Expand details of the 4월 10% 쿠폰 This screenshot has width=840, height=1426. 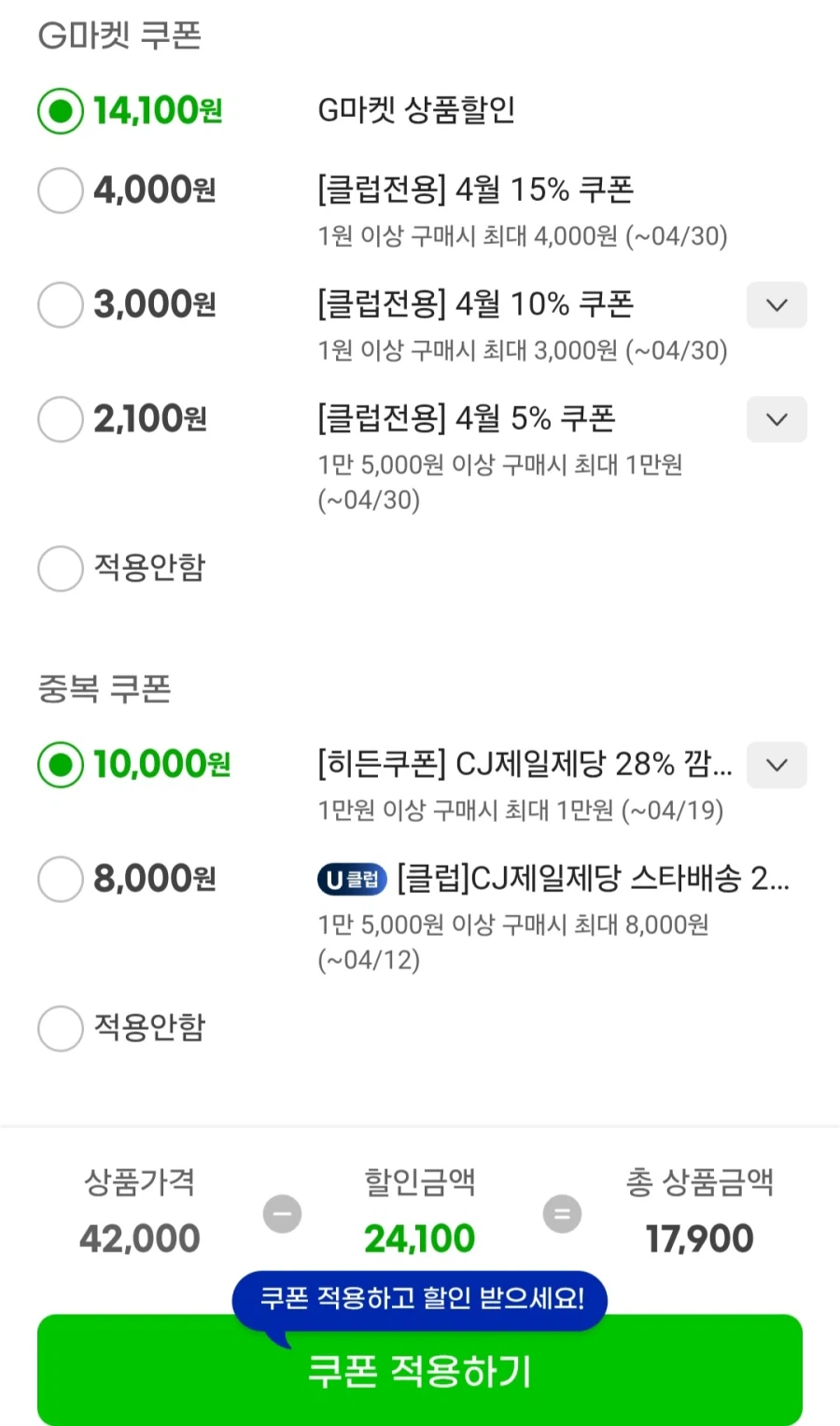pyautogui.click(x=777, y=304)
